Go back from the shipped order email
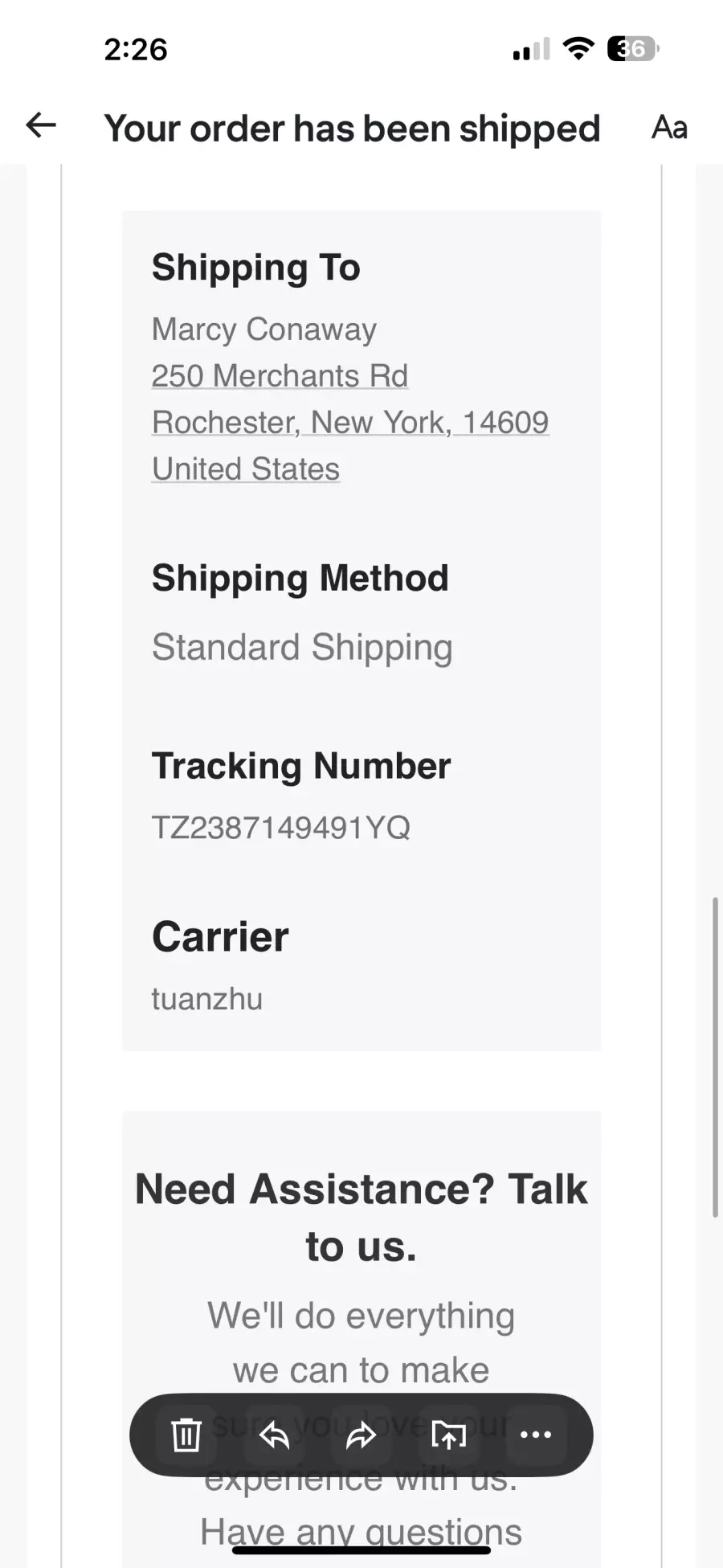Viewport: 723px width, 1568px height. coord(41,125)
